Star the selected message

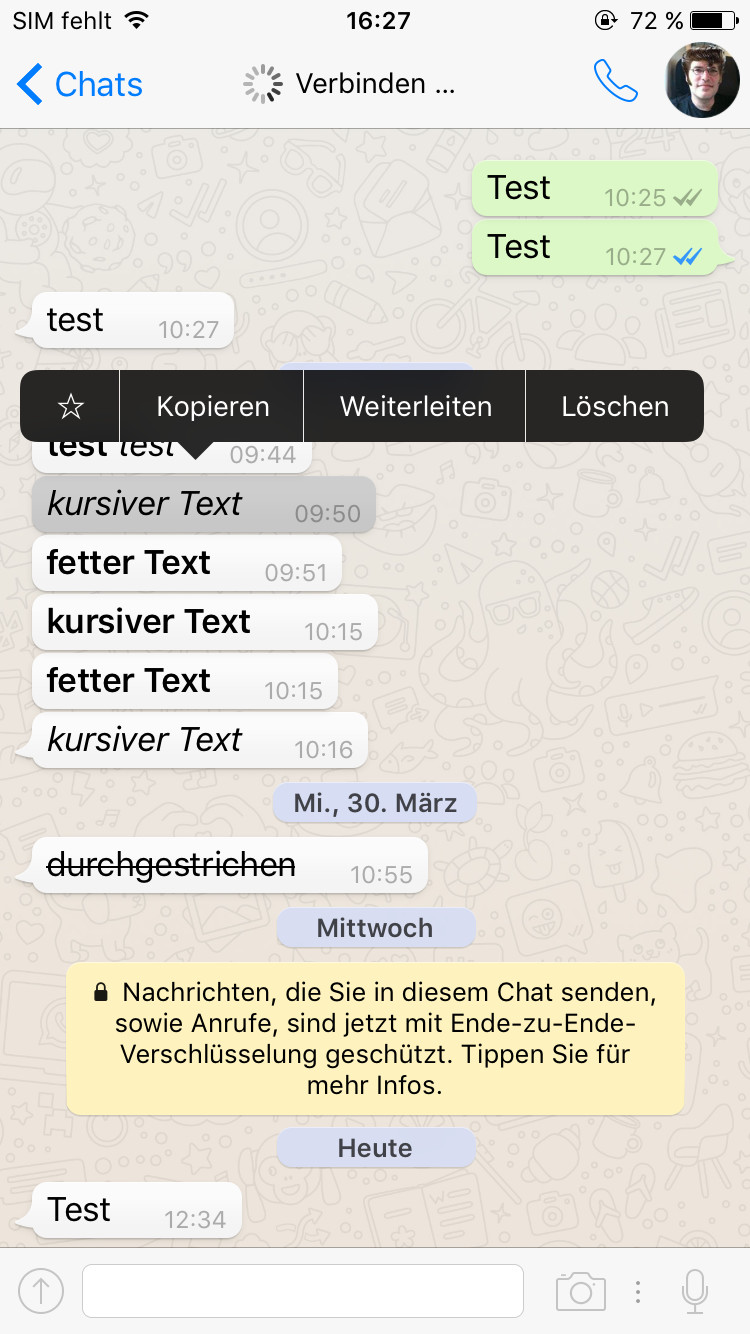point(70,406)
